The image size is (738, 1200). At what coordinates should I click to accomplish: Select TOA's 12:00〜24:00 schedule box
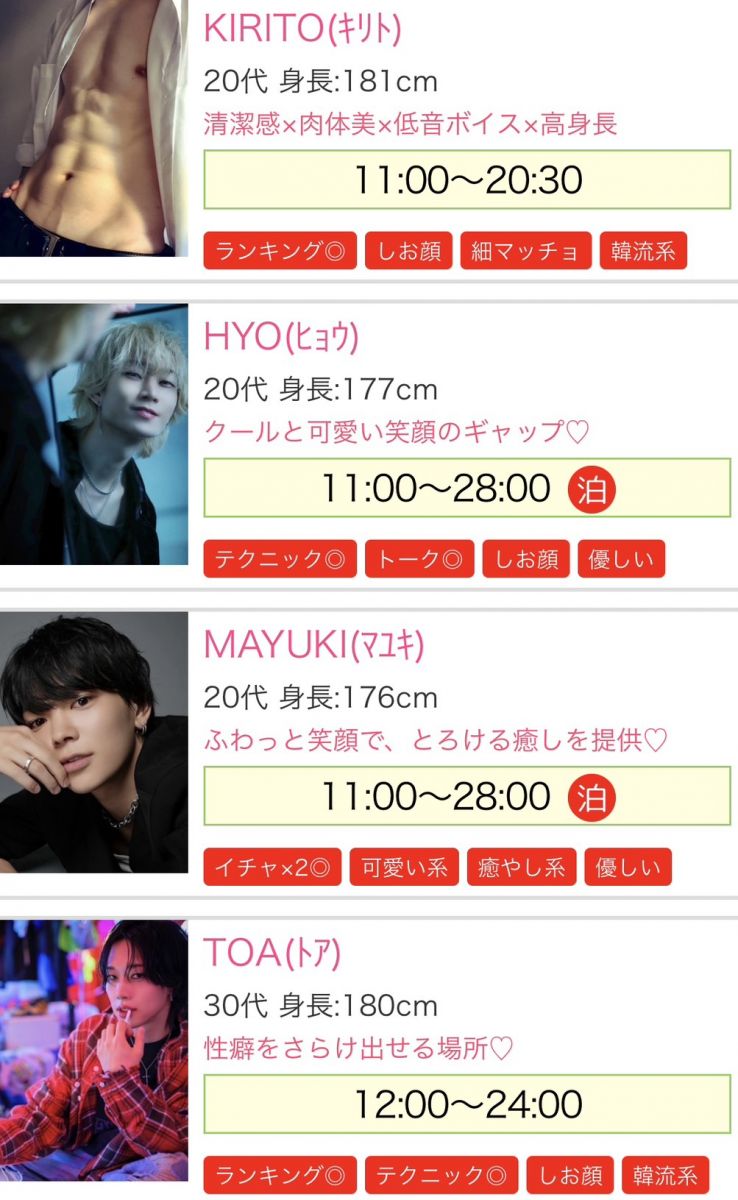pos(467,1104)
